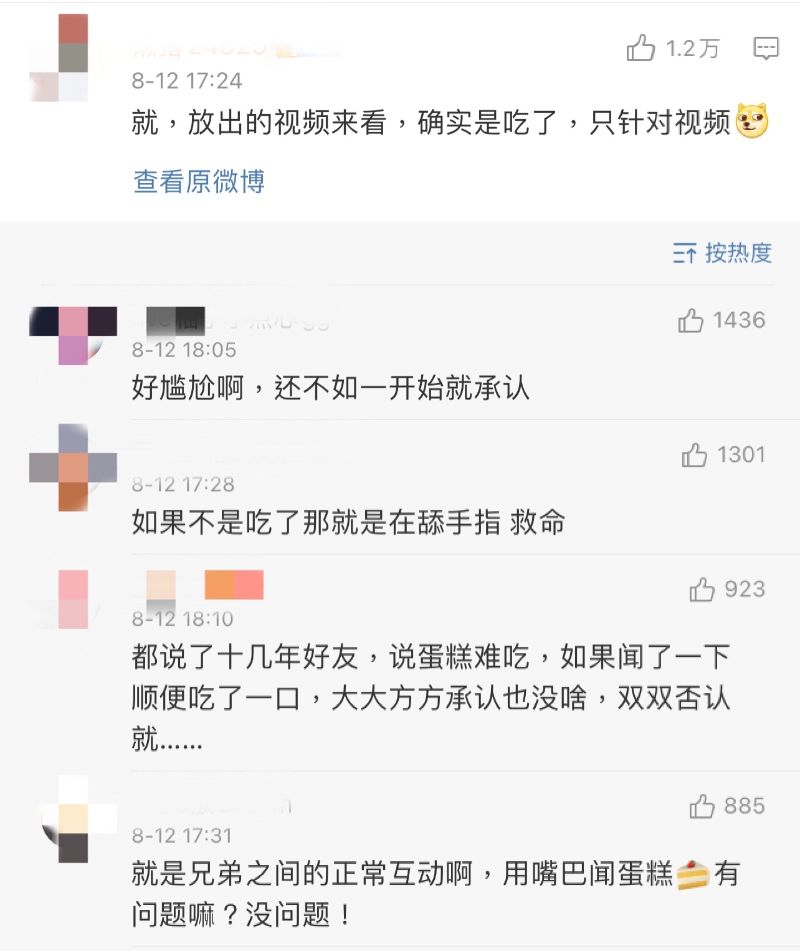Screen dimensions: 800x951
Task: Like the comment 好尴尬啊，还不如一开始就承认
Action: pos(691,321)
